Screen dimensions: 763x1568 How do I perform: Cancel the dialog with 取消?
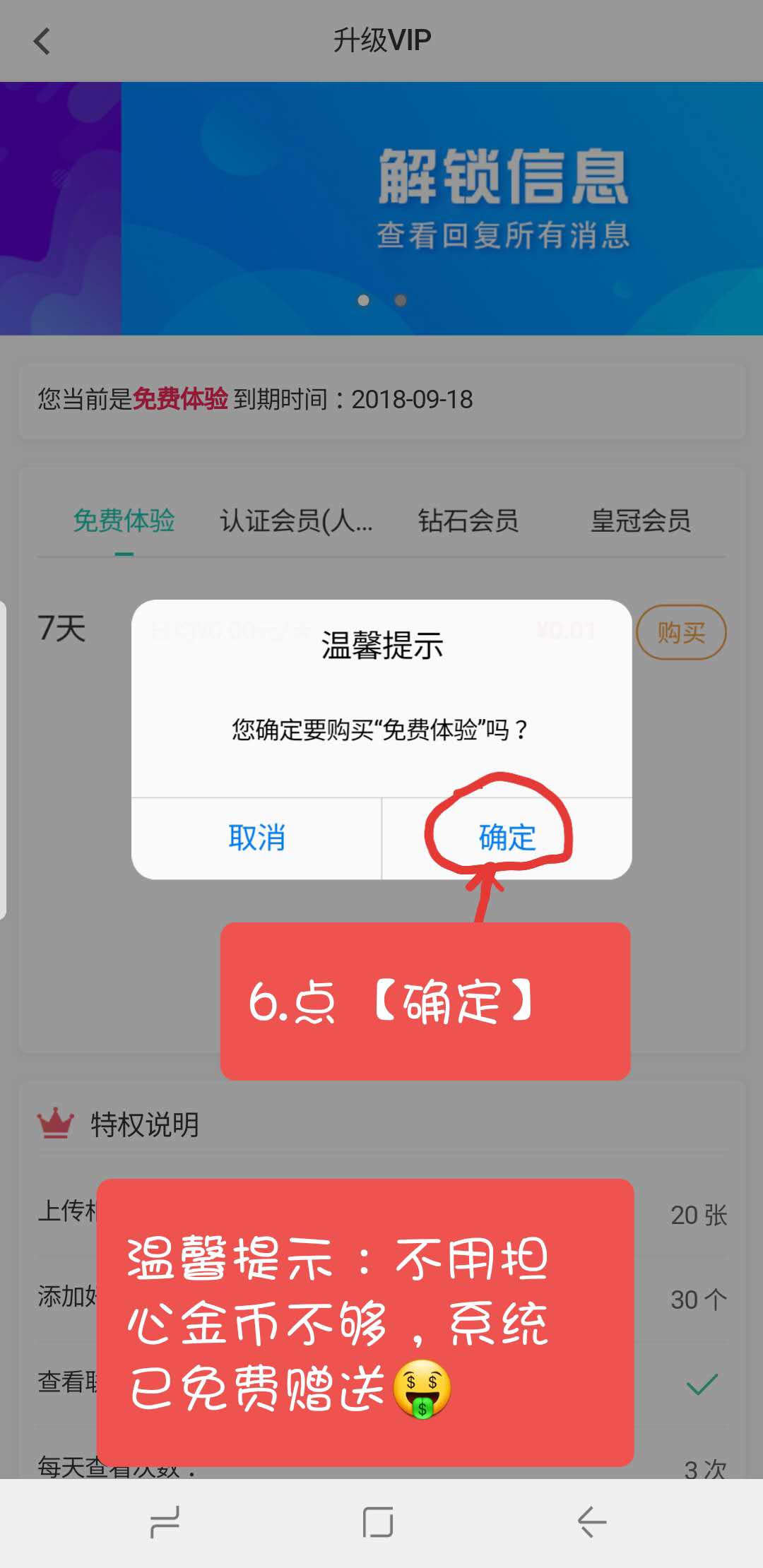[x=256, y=838]
